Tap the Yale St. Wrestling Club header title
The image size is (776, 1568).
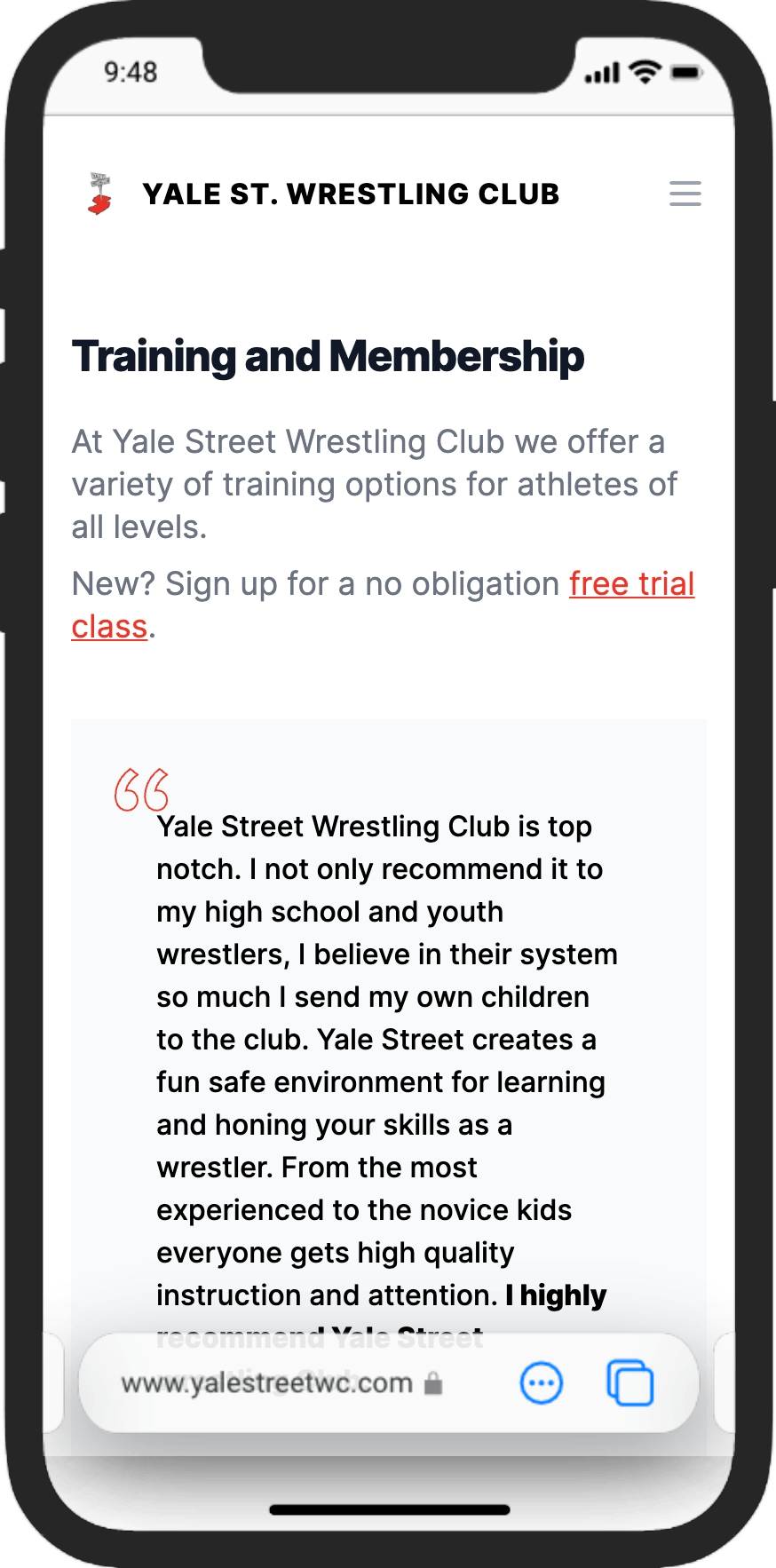click(351, 194)
